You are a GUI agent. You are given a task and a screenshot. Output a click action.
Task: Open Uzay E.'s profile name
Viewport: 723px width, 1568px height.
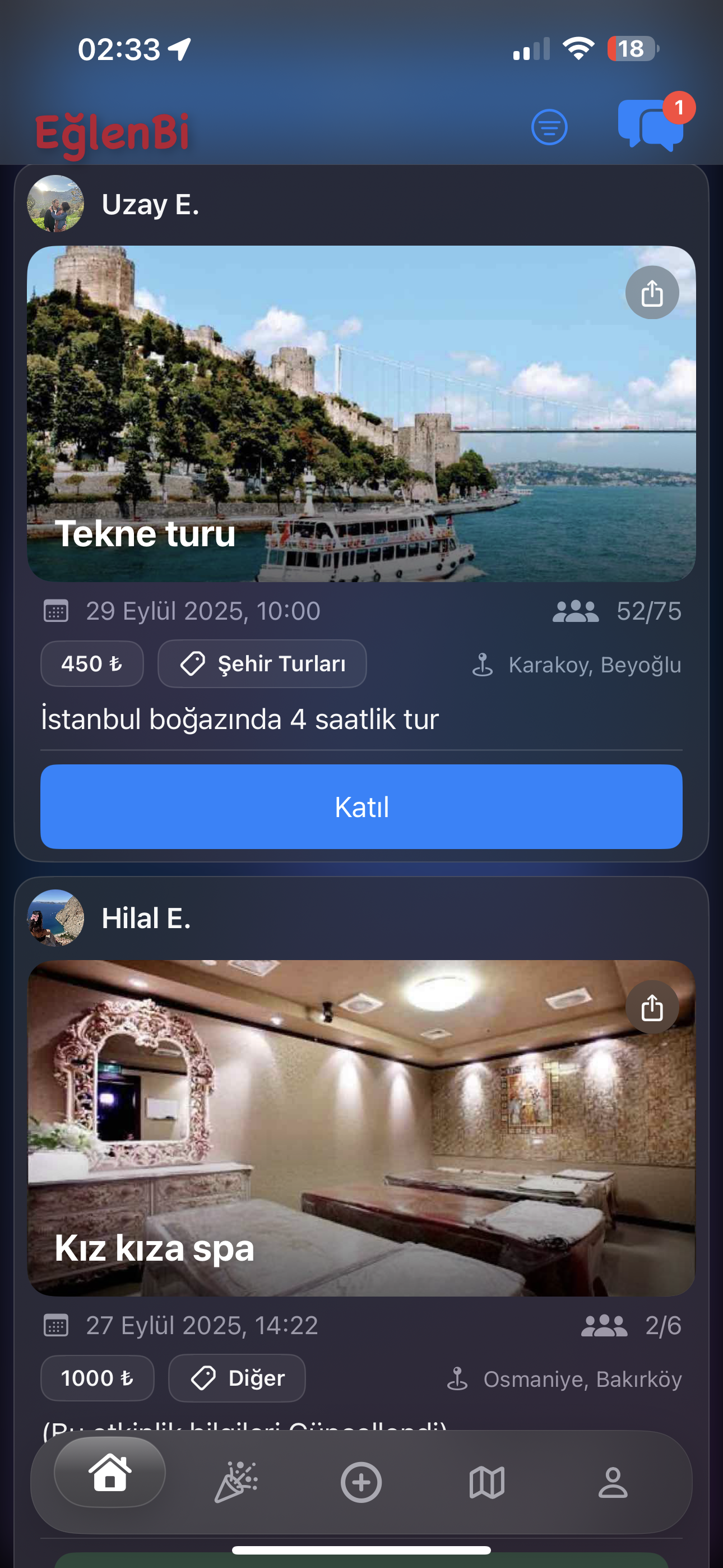(x=151, y=205)
